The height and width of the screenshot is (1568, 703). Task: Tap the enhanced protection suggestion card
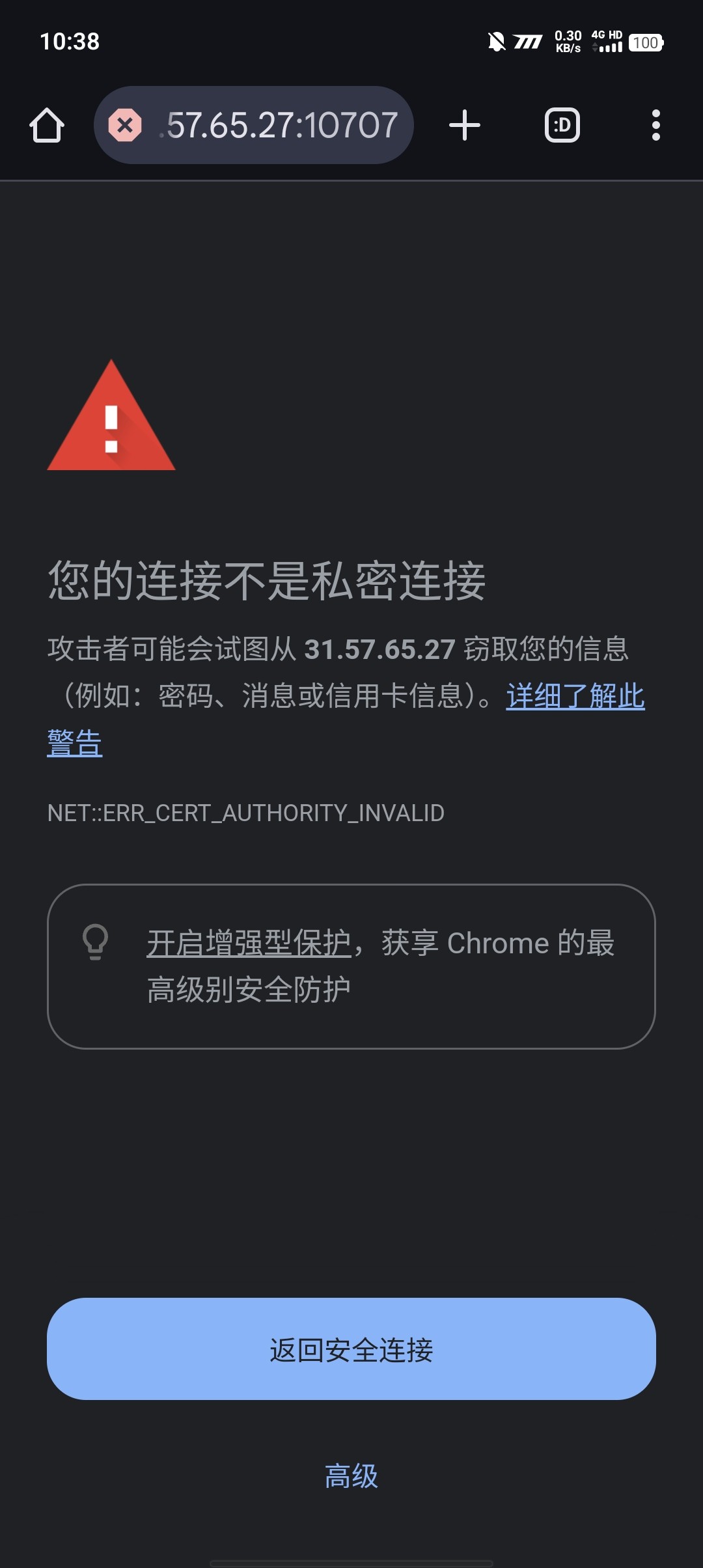351,966
